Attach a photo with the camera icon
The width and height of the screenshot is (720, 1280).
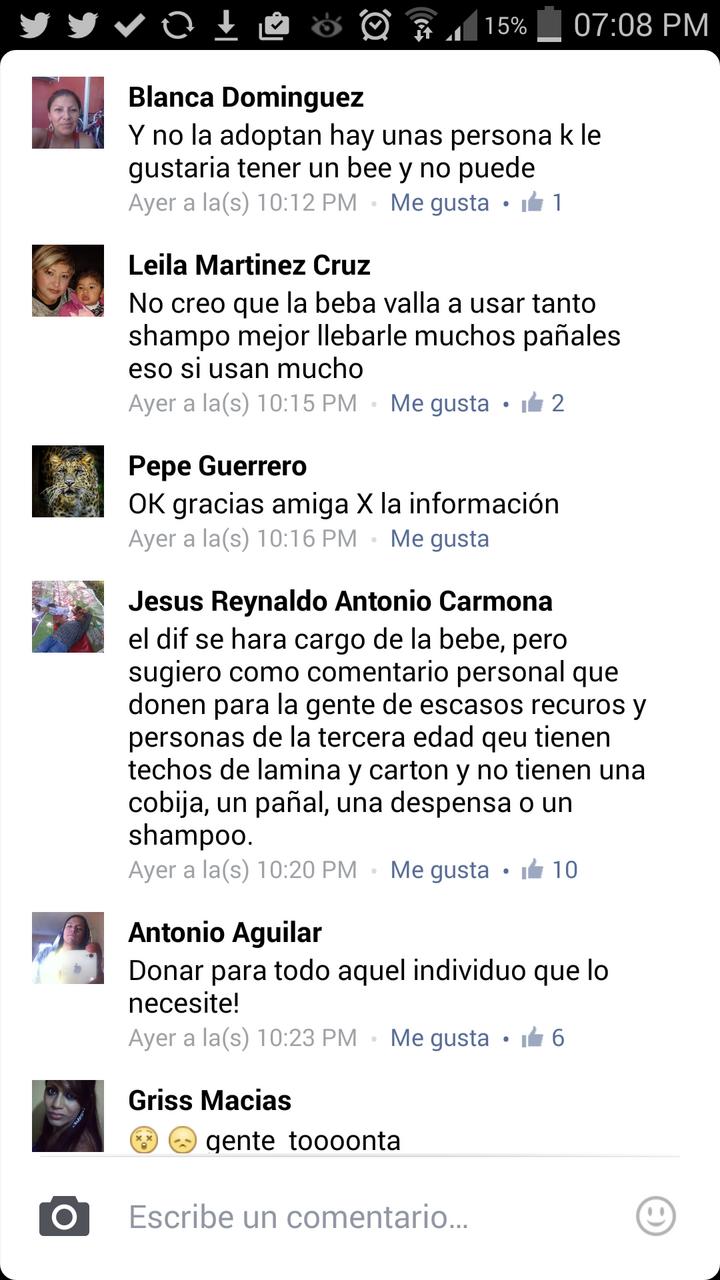coord(64,1217)
